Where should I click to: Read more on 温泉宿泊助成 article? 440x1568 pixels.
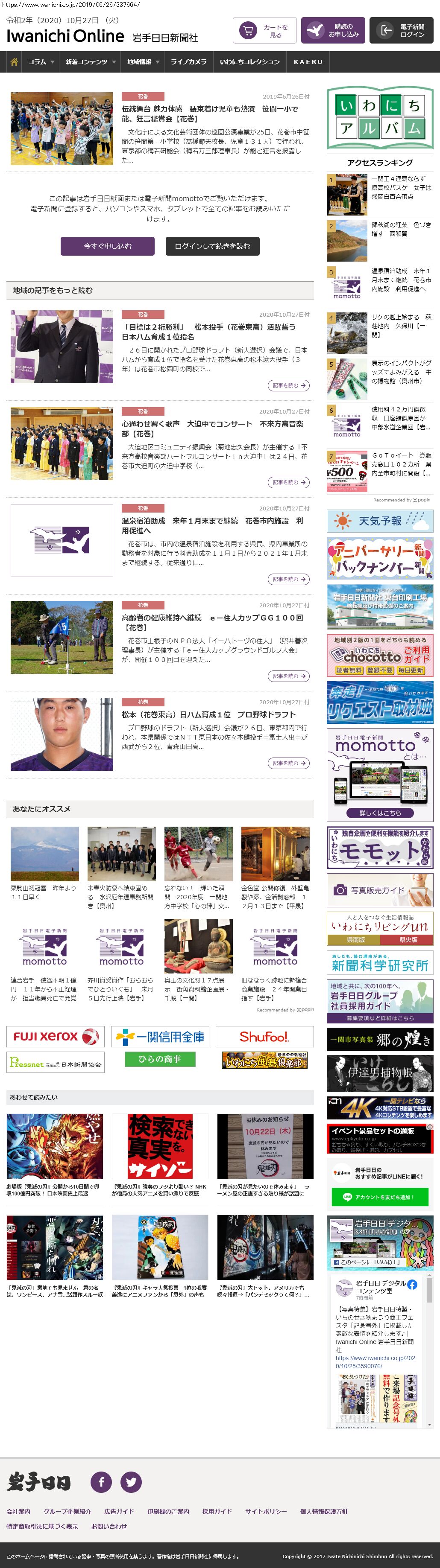pos(288,579)
